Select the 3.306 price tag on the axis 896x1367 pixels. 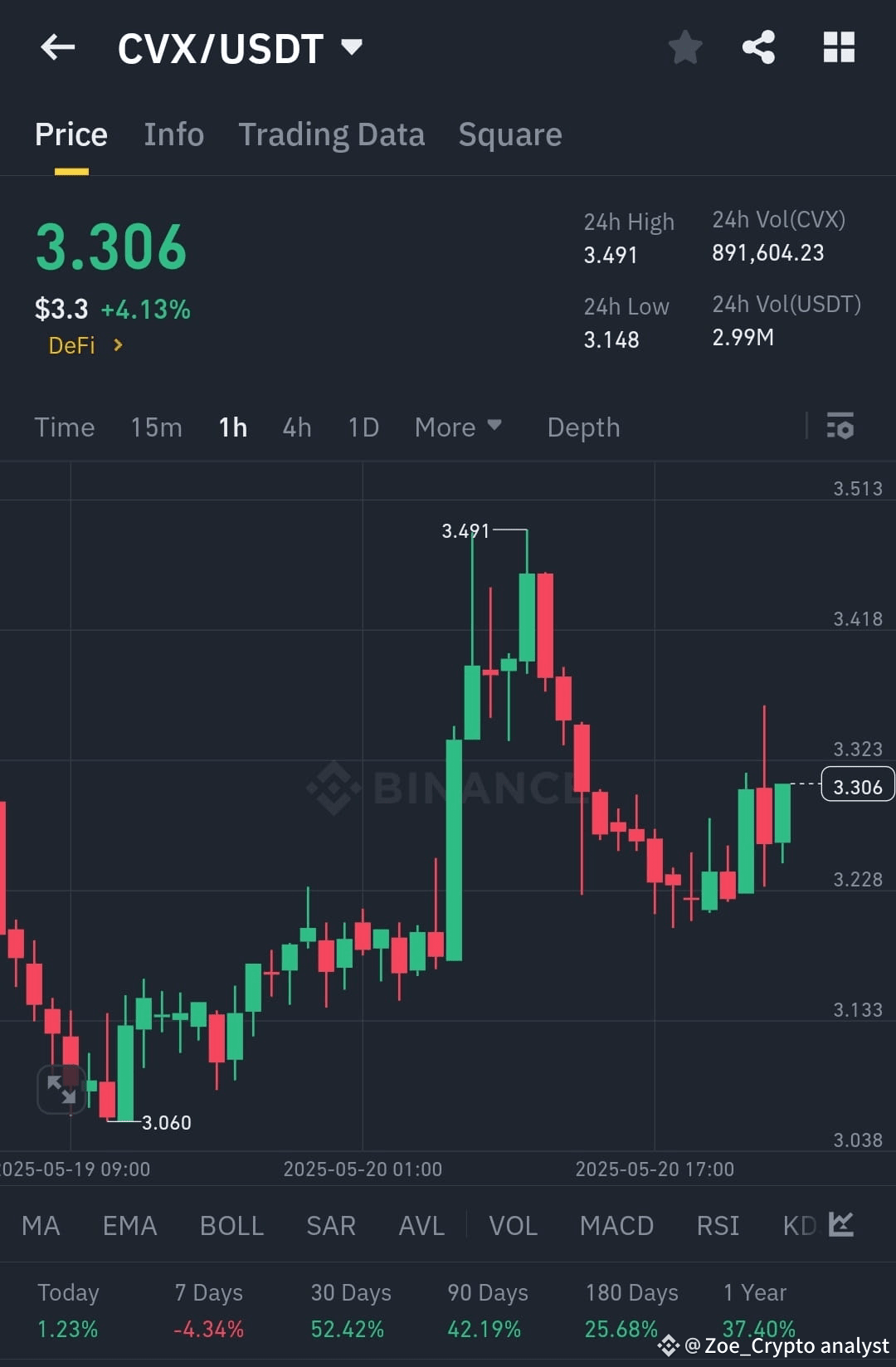click(857, 784)
